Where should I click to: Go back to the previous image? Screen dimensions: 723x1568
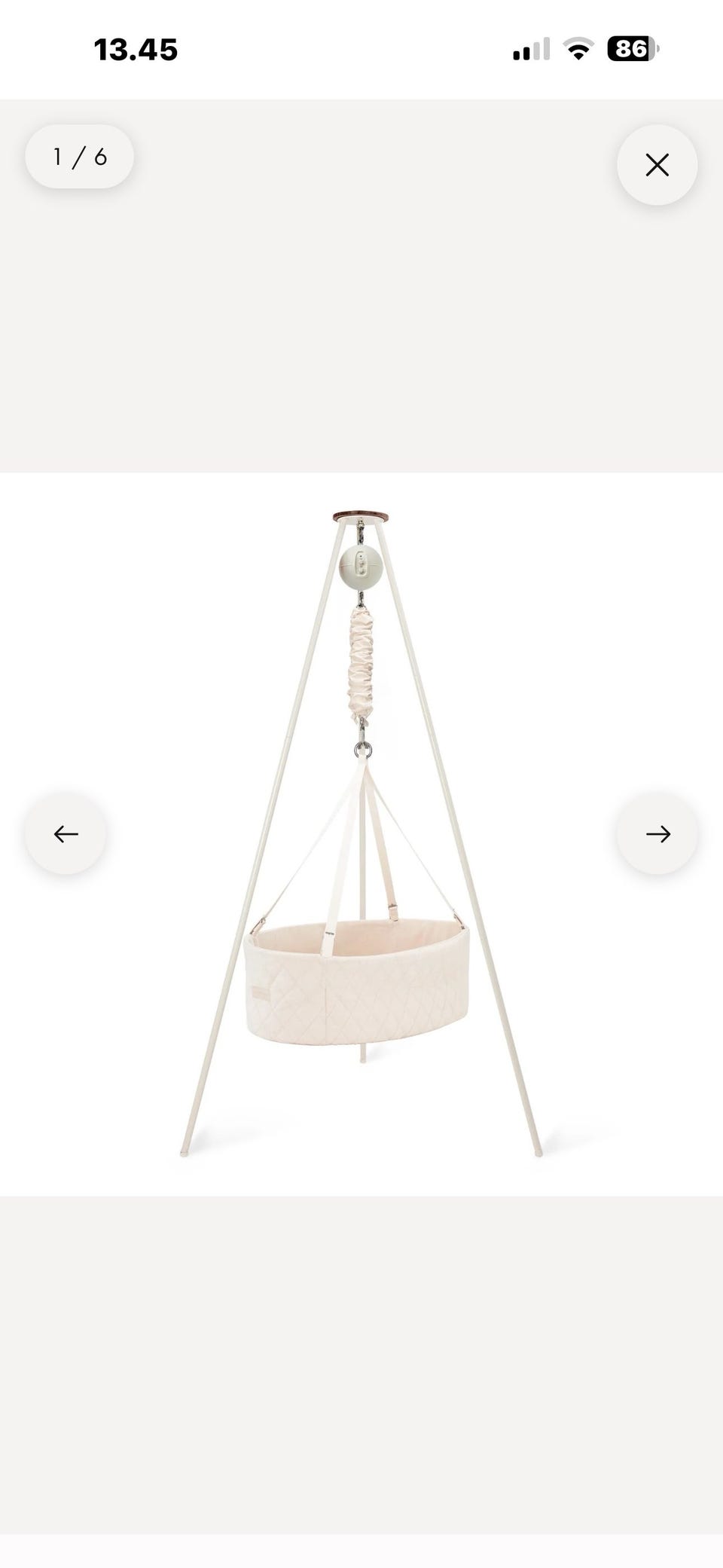[66, 833]
